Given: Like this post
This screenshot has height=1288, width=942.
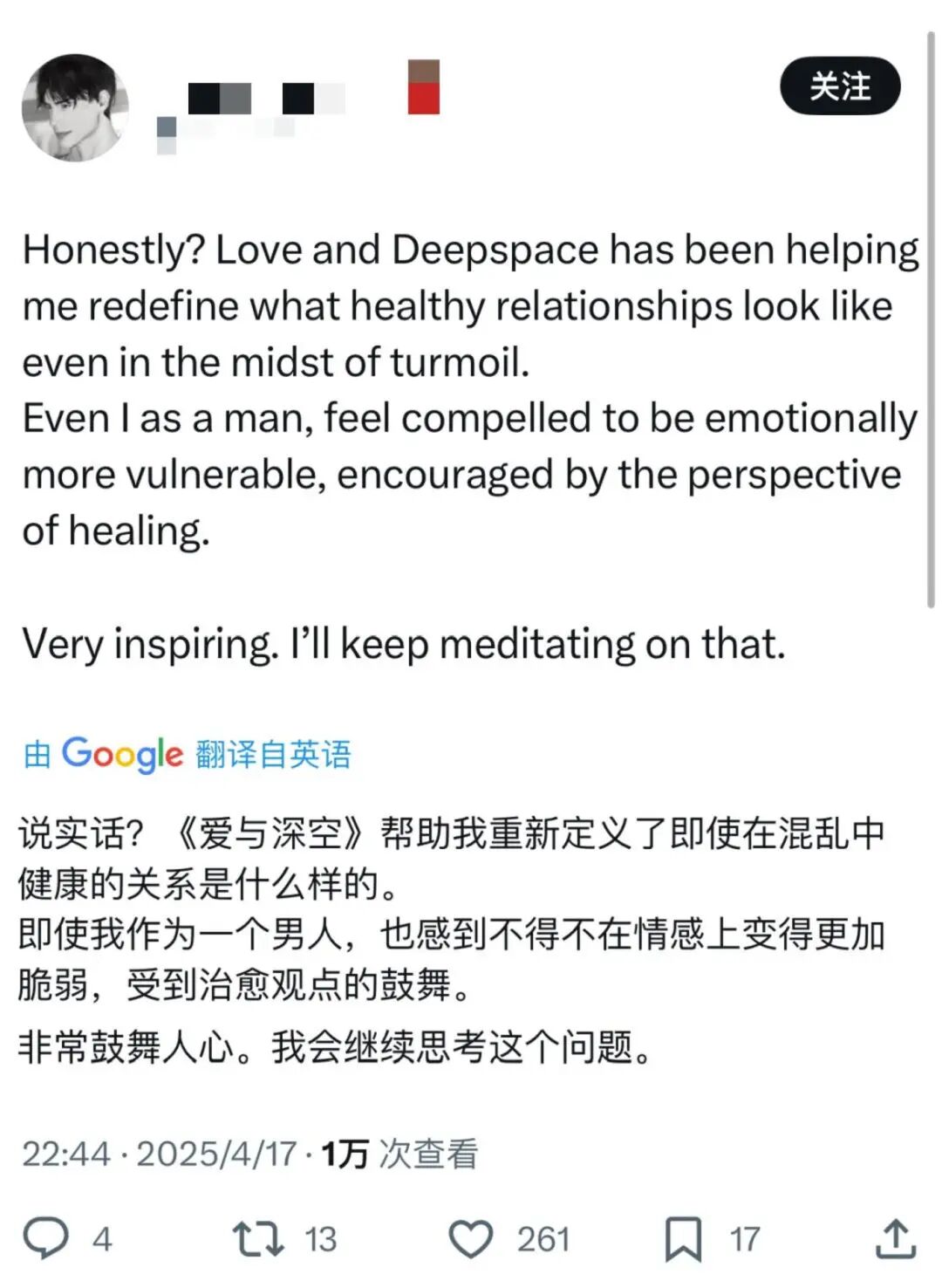Looking at the screenshot, I should point(471,1237).
